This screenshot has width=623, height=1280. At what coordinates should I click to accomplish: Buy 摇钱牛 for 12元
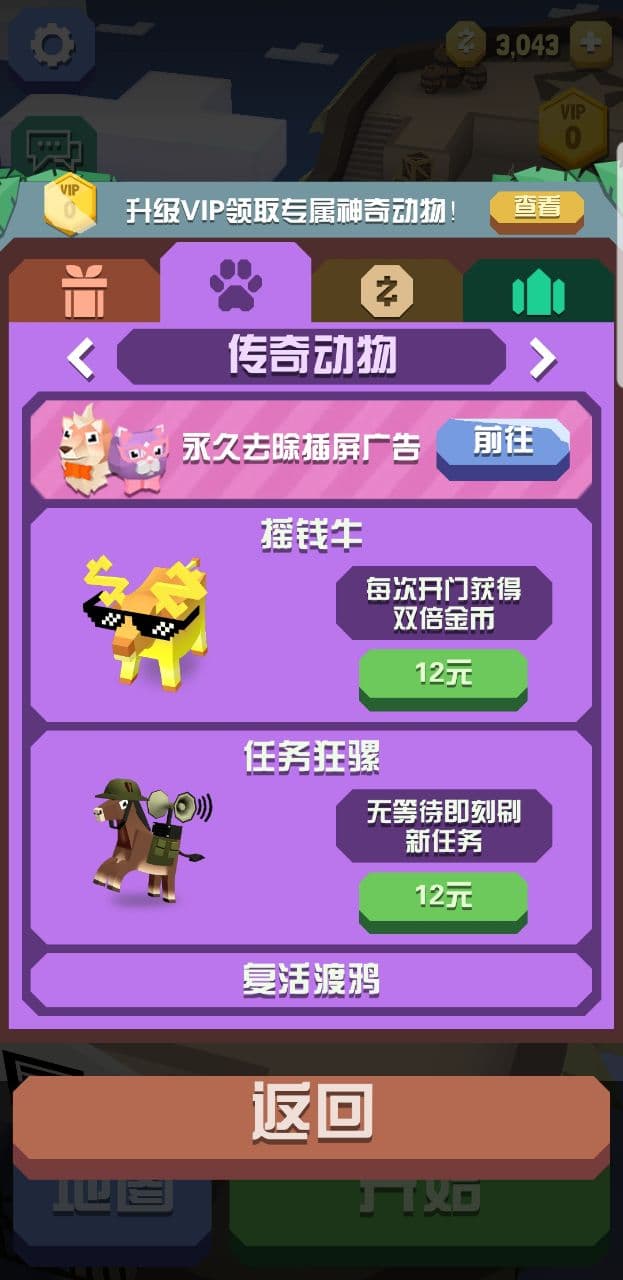443,676
